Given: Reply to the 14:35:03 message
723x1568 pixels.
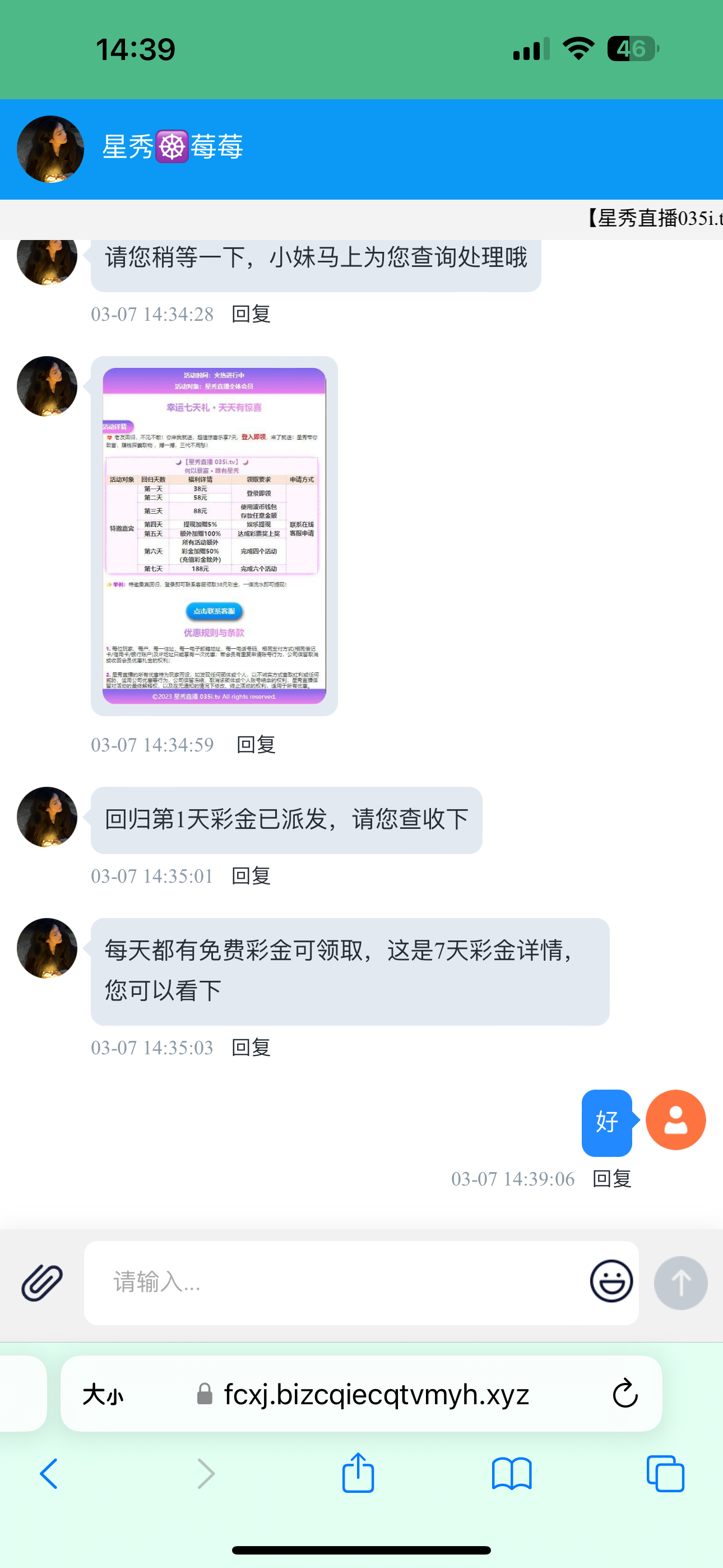Looking at the screenshot, I should pos(251,1048).
